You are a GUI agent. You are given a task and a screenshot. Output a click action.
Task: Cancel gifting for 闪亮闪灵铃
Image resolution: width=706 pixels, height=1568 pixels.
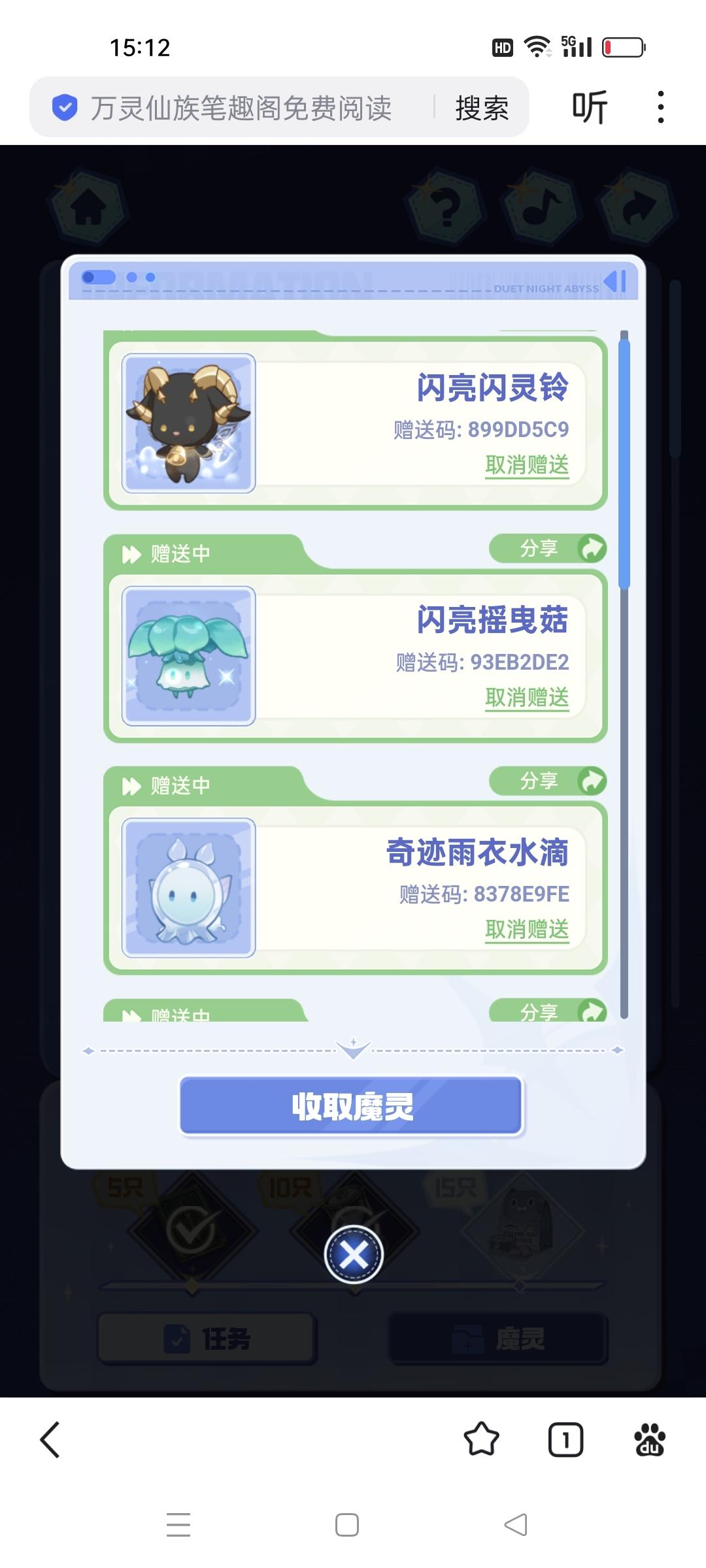click(x=527, y=465)
